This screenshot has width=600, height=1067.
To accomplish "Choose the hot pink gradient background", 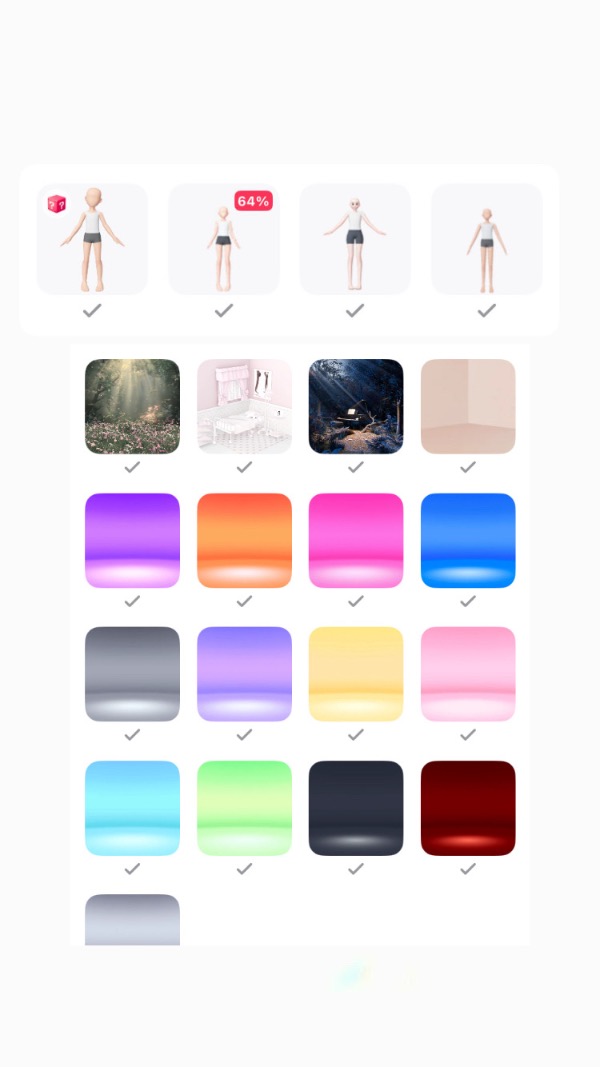I will pos(356,540).
